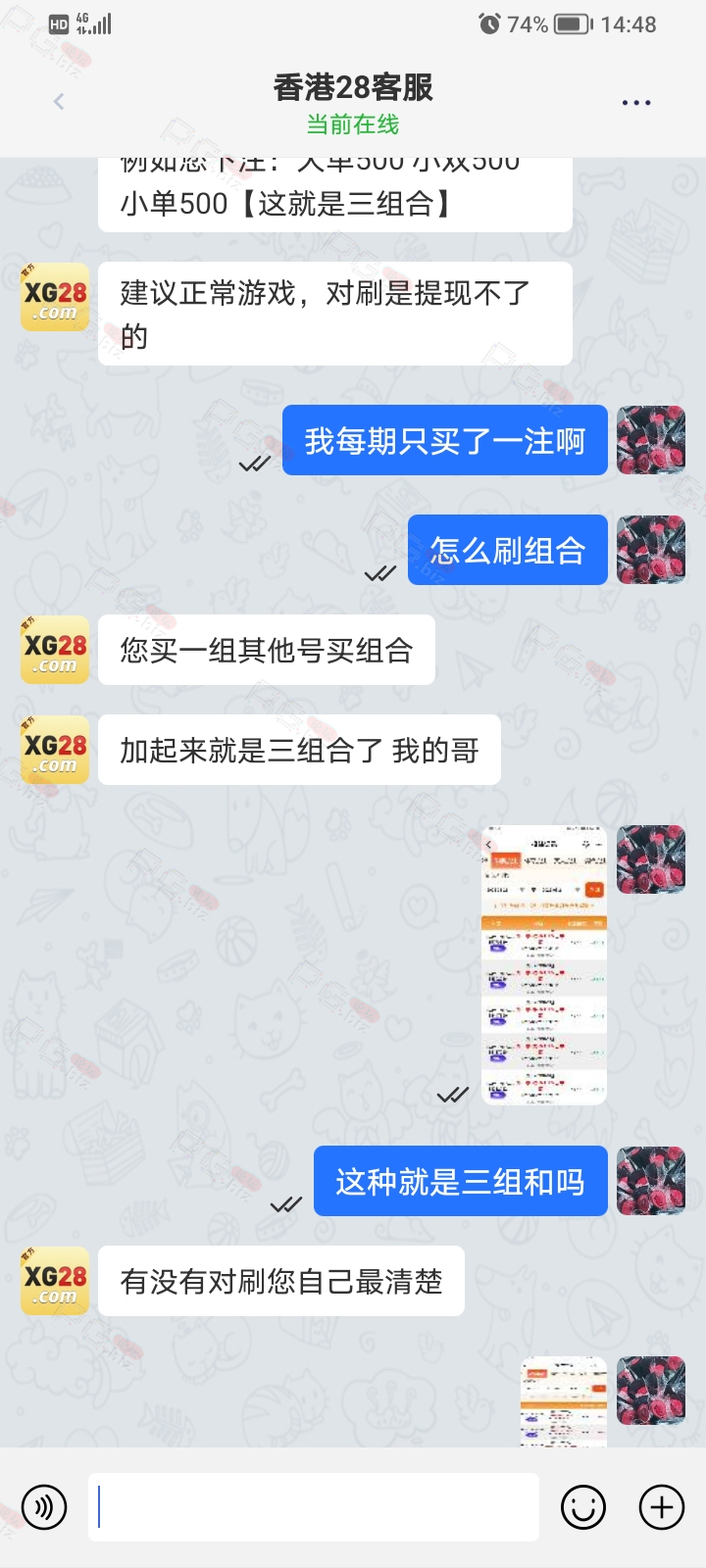Open the plus attachment menu
Viewport: 706px width, 1568px height.
tap(662, 1507)
